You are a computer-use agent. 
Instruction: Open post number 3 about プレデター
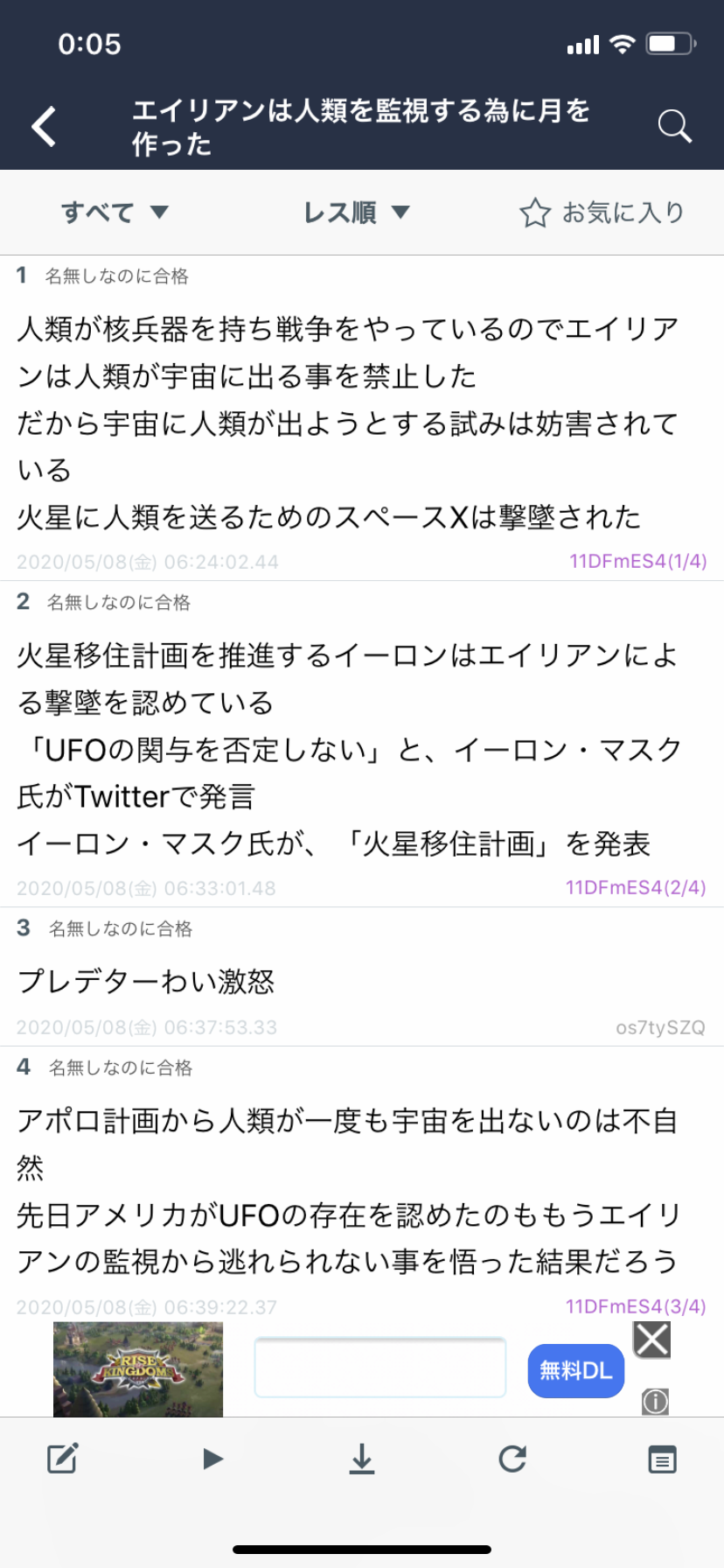pyautogui.click(x=362, y=977)
